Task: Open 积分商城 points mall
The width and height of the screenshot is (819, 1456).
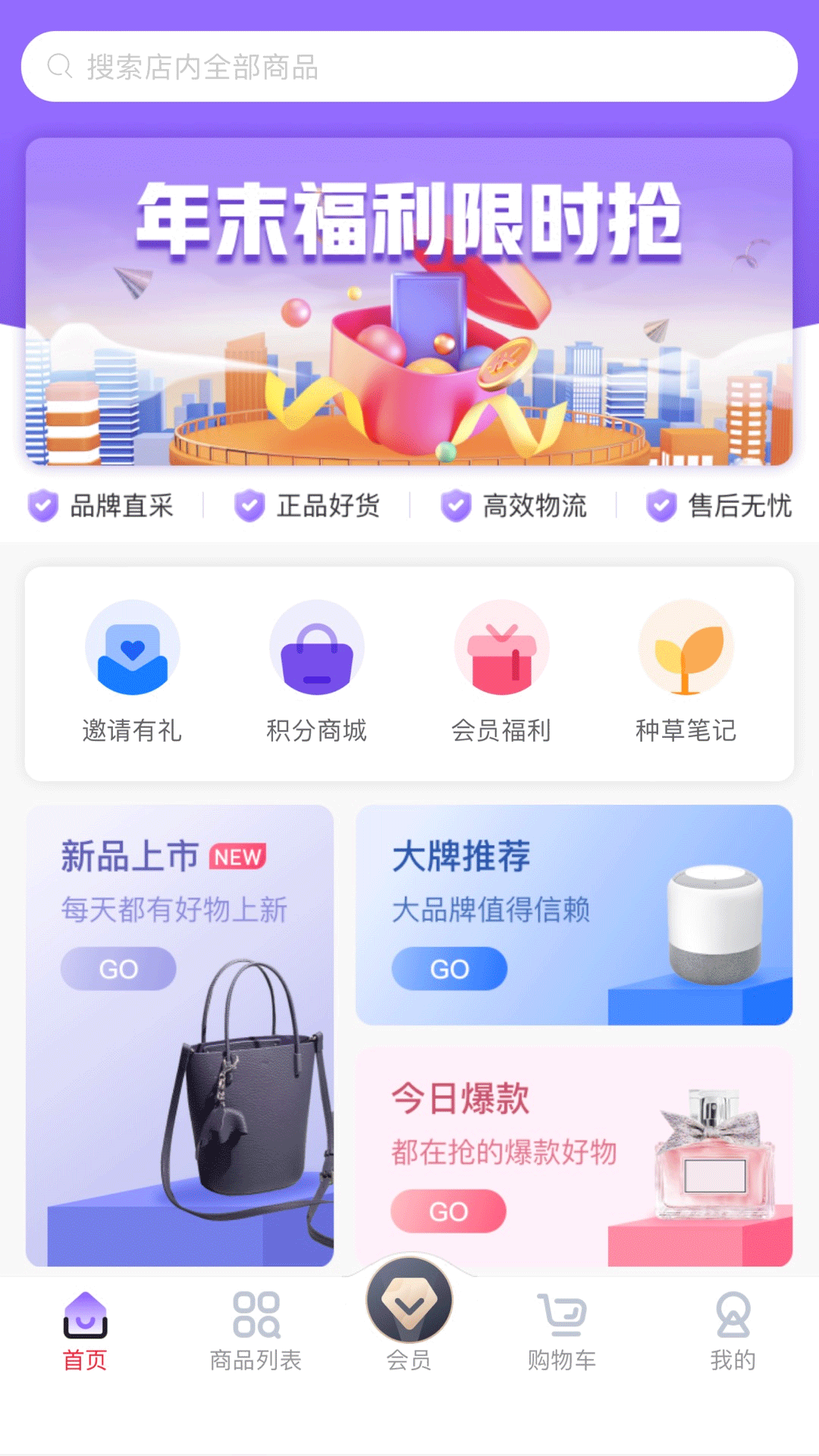Action: (316, 671)
